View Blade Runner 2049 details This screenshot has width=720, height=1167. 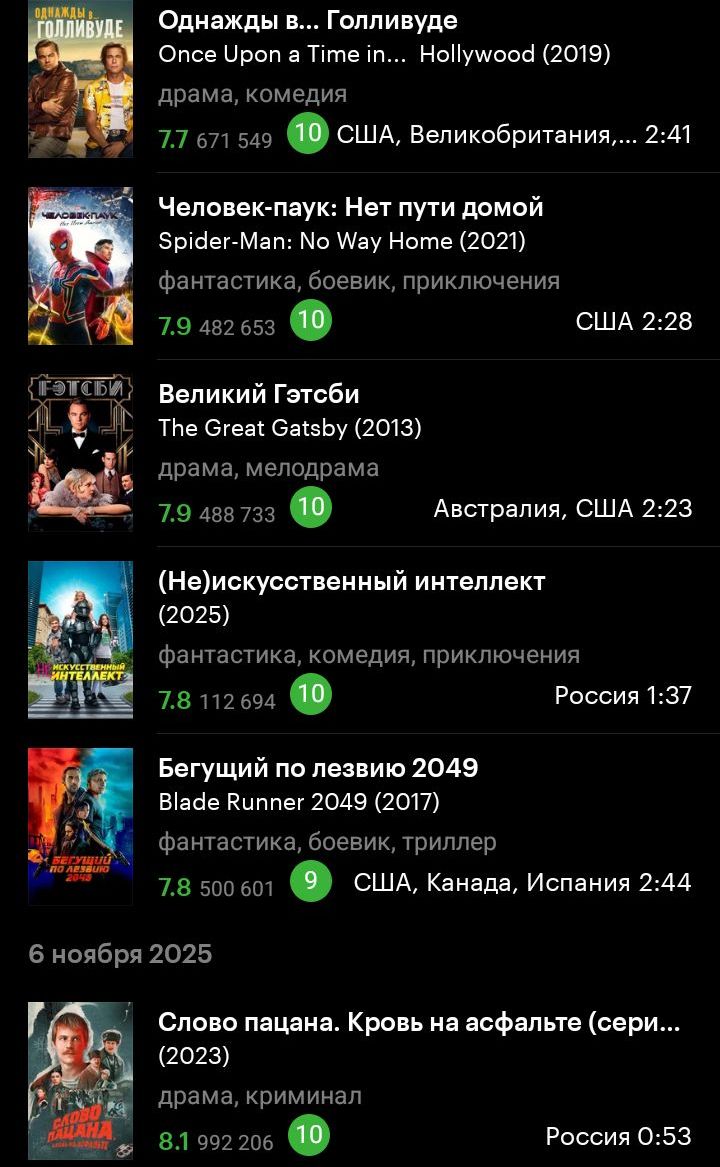(318, 769)
